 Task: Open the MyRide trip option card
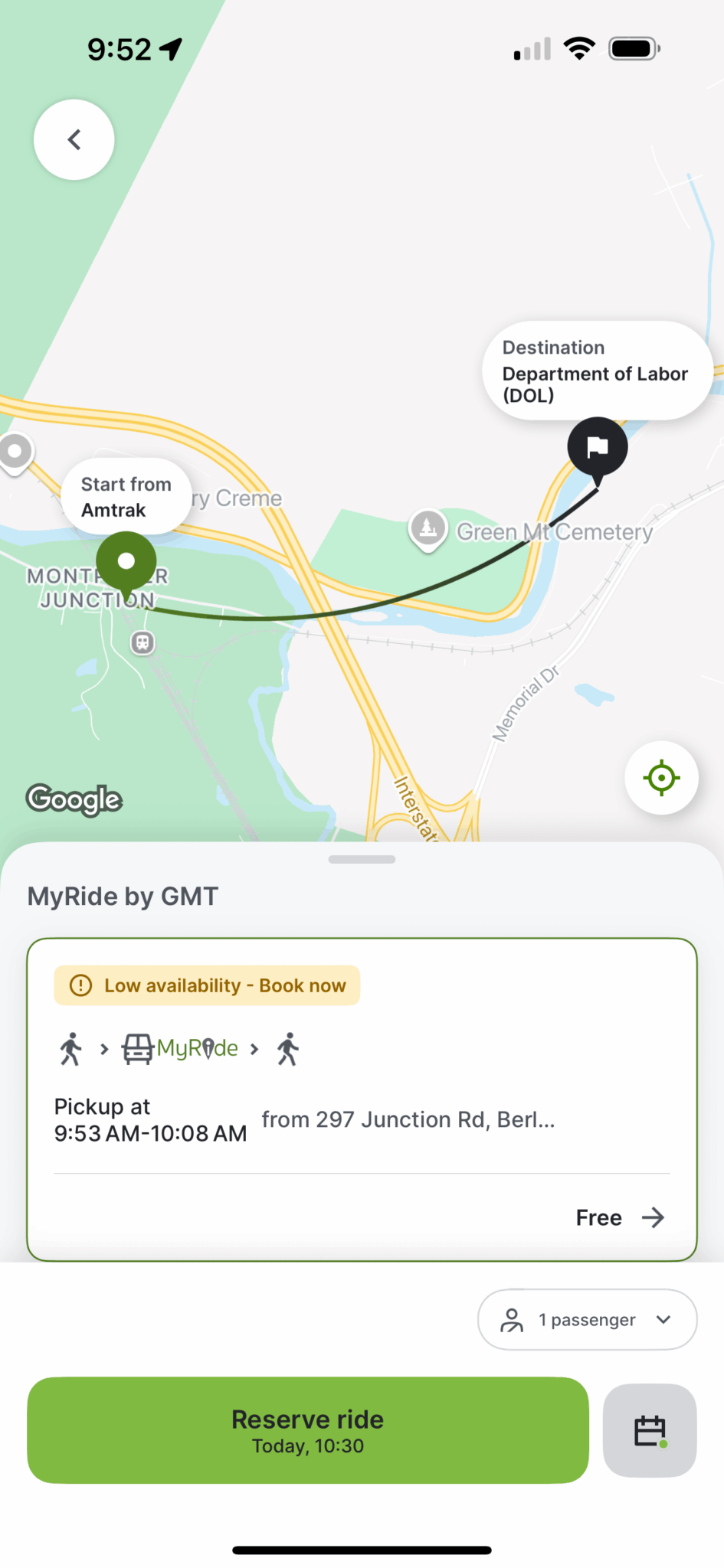point(362,1099)
